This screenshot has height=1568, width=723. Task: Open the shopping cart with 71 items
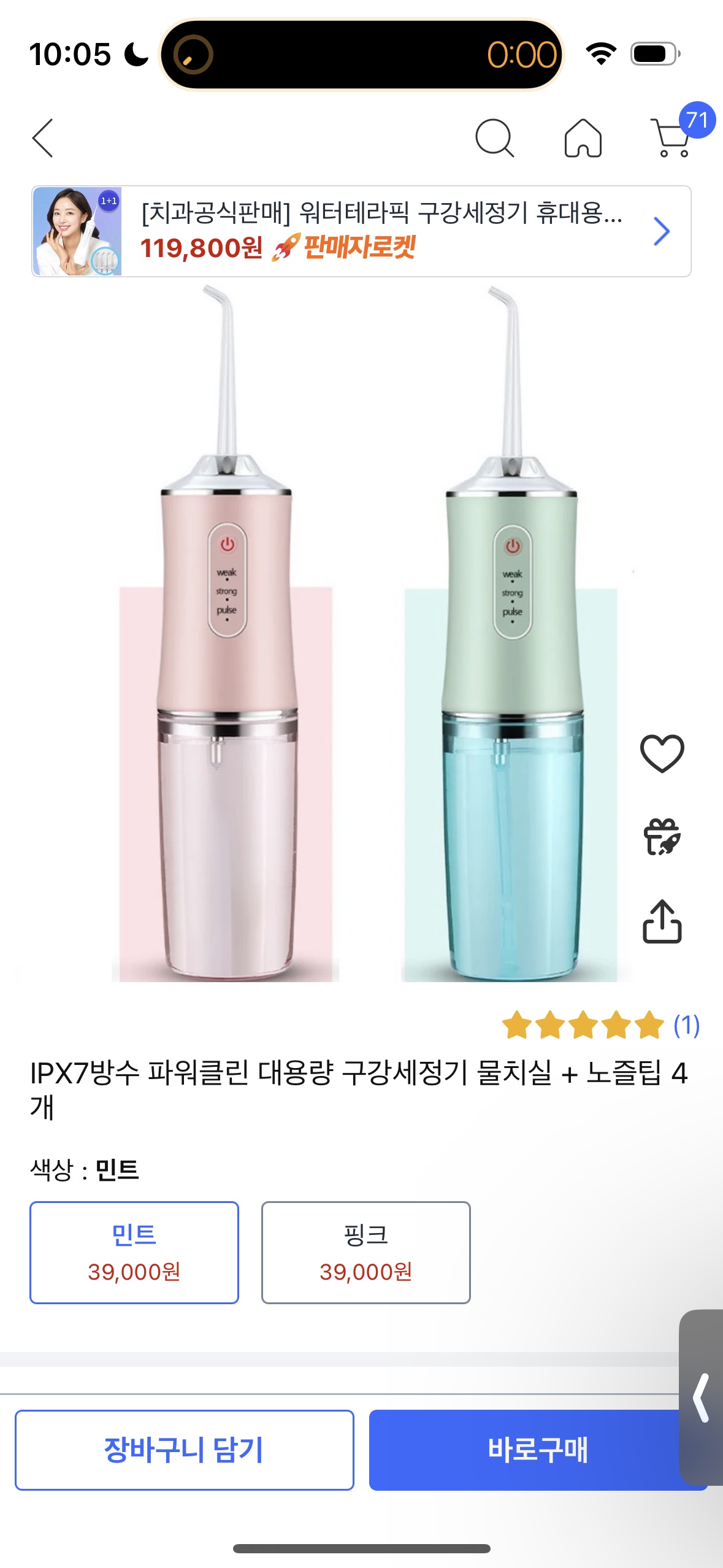click(x=673, y=137)
